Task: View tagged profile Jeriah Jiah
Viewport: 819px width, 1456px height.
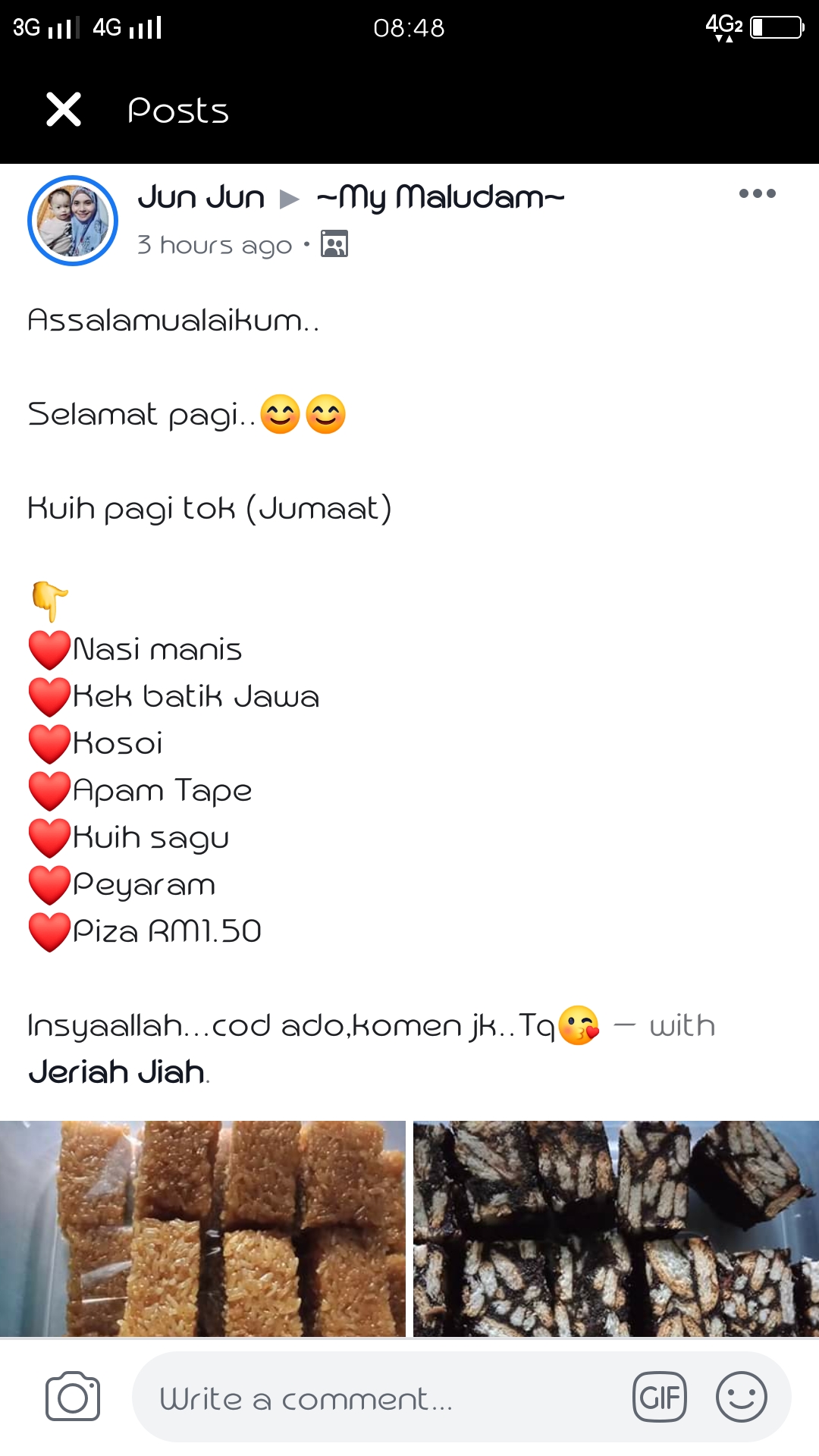Action: [117, 1072]
